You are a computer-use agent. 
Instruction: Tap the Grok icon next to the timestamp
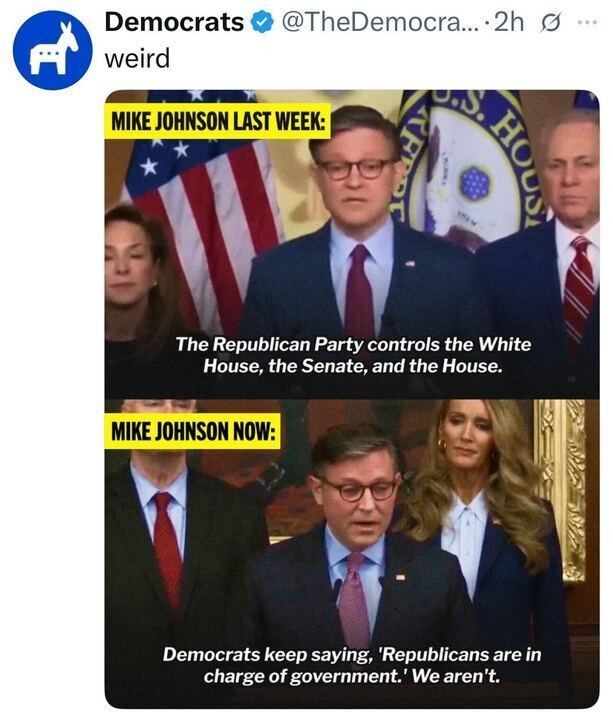pyautogui.click(x=549, y=21)
